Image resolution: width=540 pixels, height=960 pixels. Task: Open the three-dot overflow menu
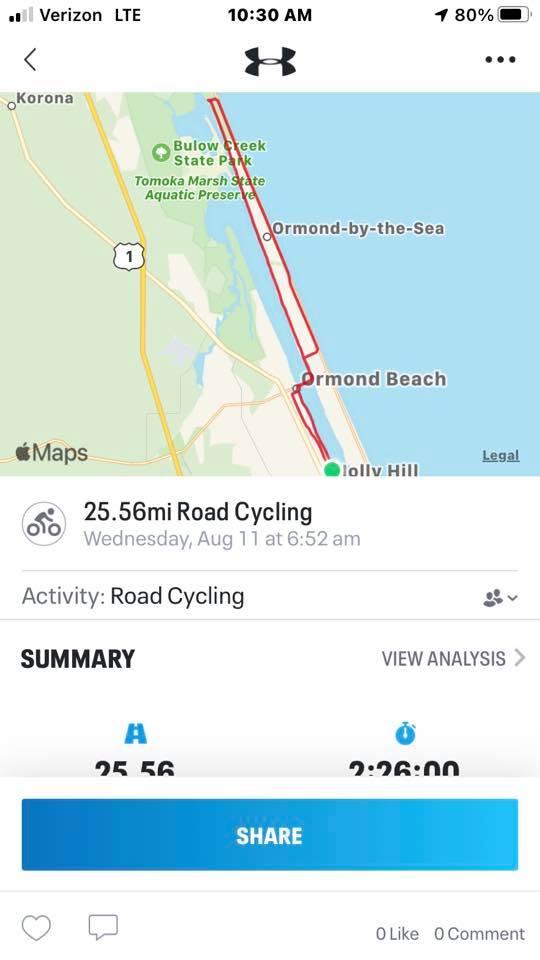[x=500, y=60]
